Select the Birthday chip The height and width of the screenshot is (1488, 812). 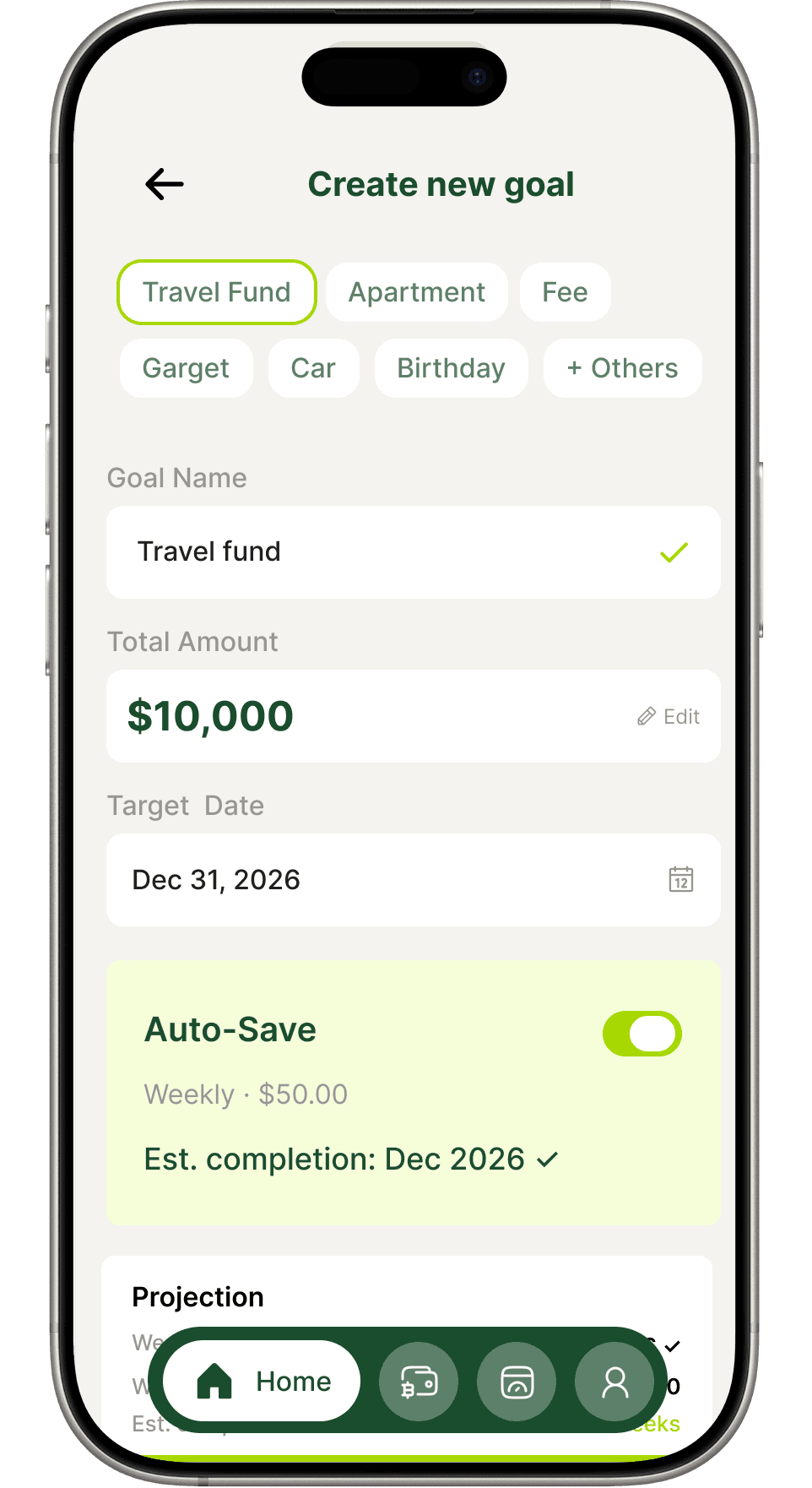tap(451, 368)
